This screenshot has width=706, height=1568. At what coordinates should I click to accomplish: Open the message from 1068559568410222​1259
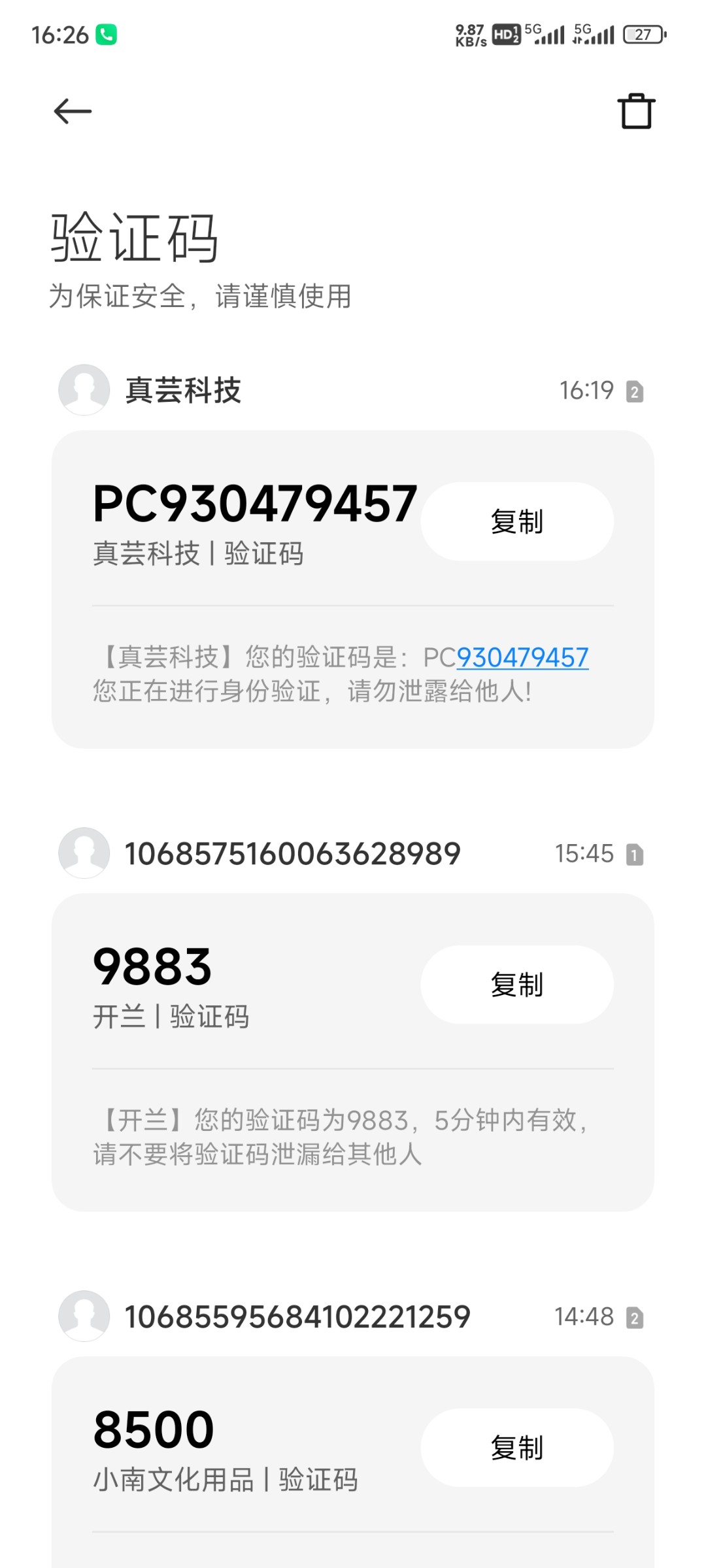click(297, 1316)
